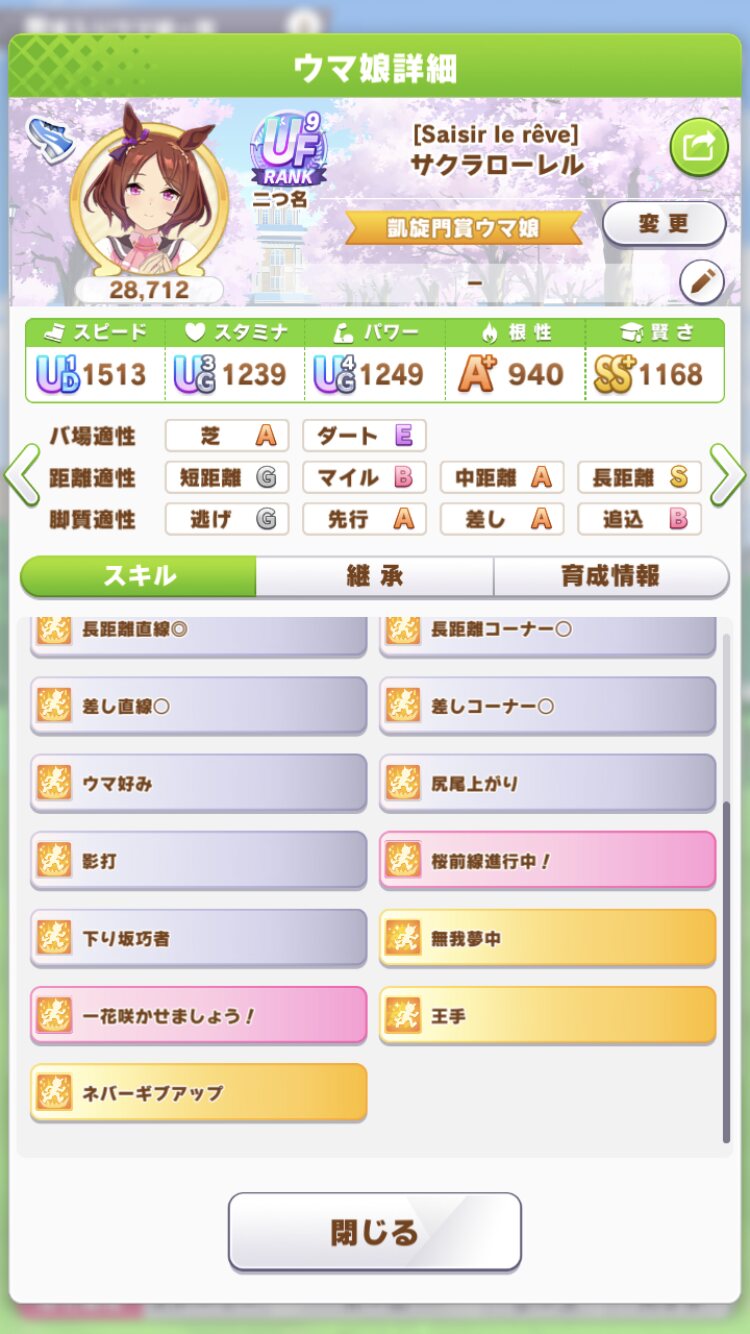This screenshot has height=1334, width=750.
Task: Select the 桜前線進行中！ skill
Action: click(x=547, y=860)
